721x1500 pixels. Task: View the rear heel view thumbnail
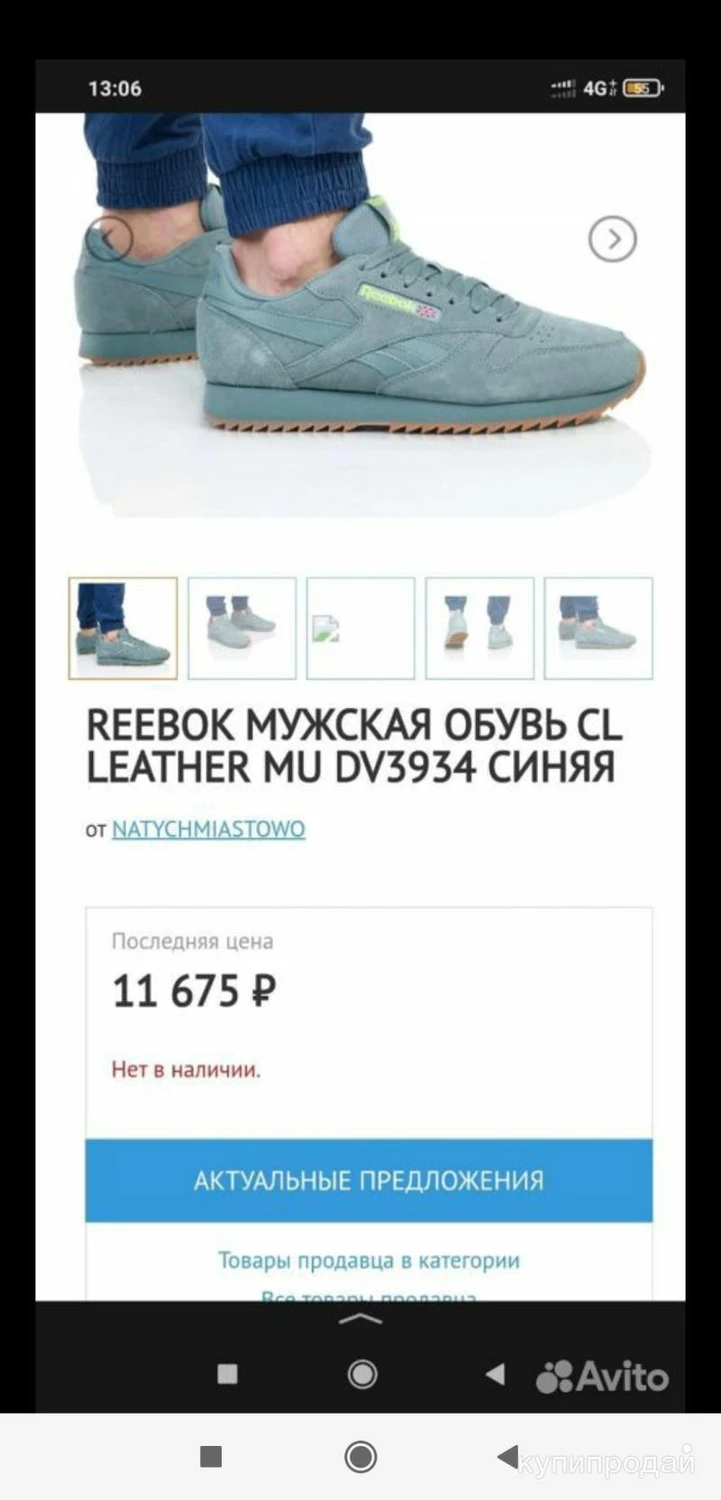pos(479,628)
